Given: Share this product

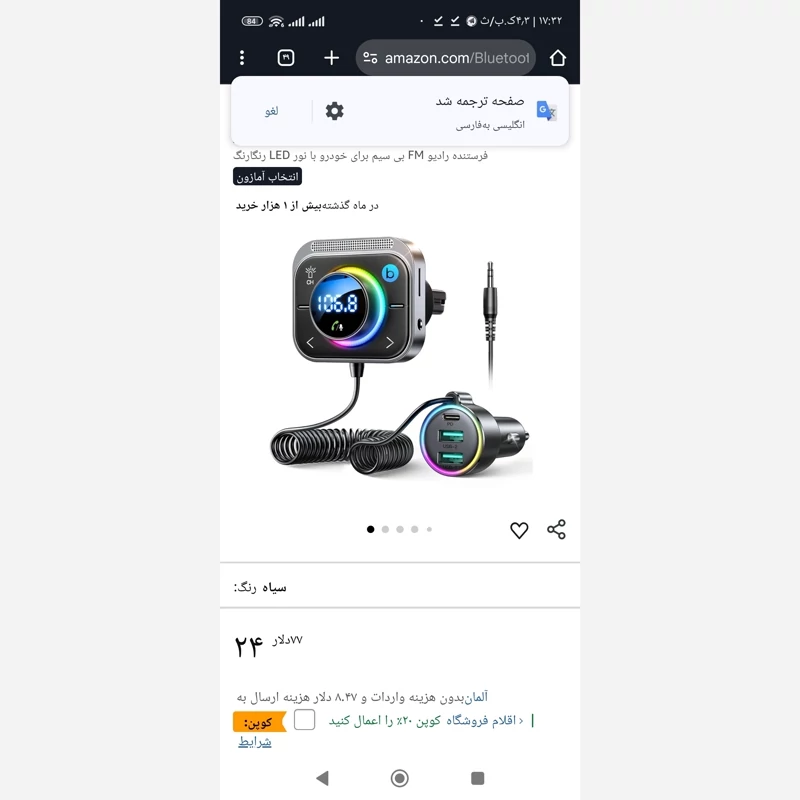Looking at the screenshot, I should click(x=556, y=530).
